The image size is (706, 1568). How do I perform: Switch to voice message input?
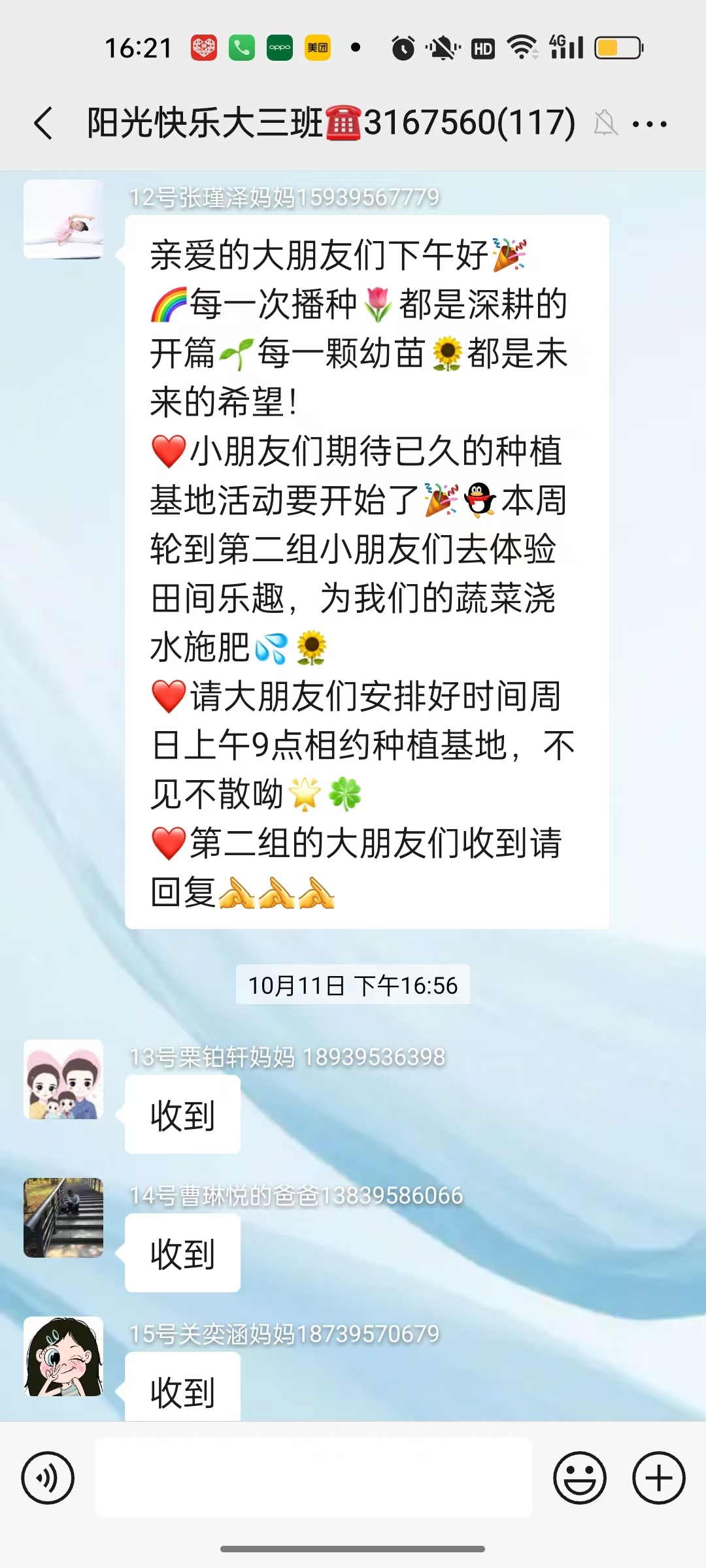click(48, 1478)
